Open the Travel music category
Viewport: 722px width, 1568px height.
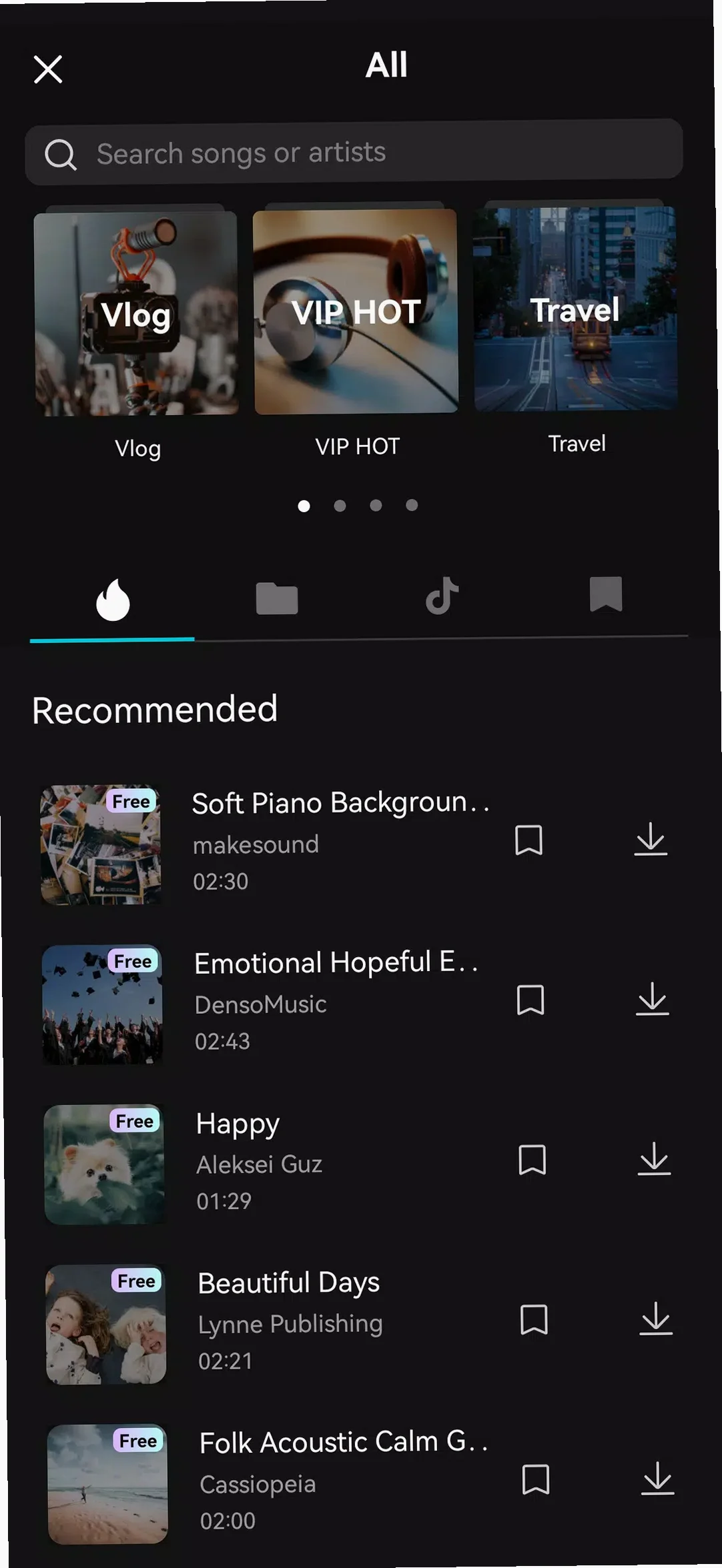[x=576, y=309]
